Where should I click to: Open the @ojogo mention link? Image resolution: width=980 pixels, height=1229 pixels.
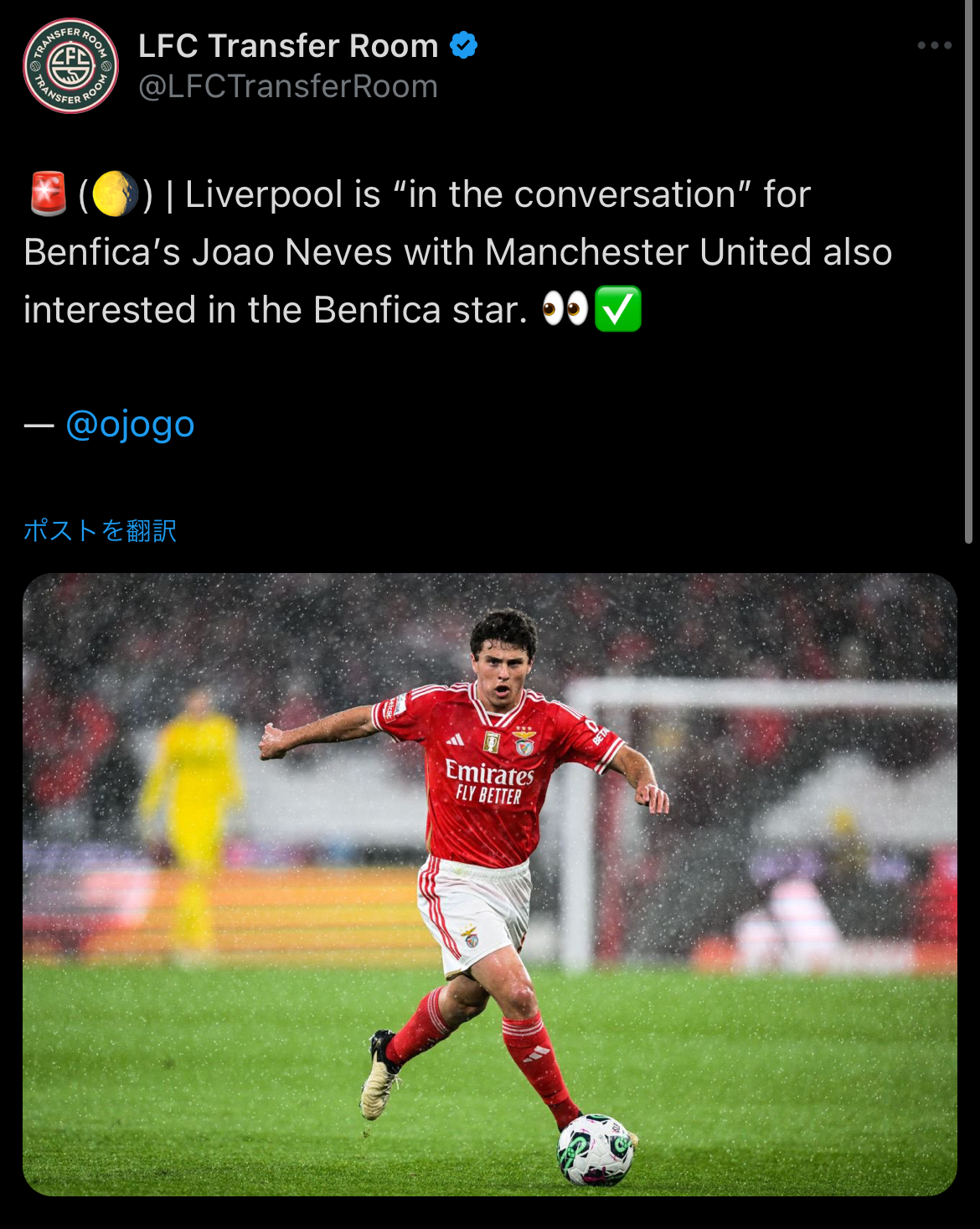(x=130, y=425)
